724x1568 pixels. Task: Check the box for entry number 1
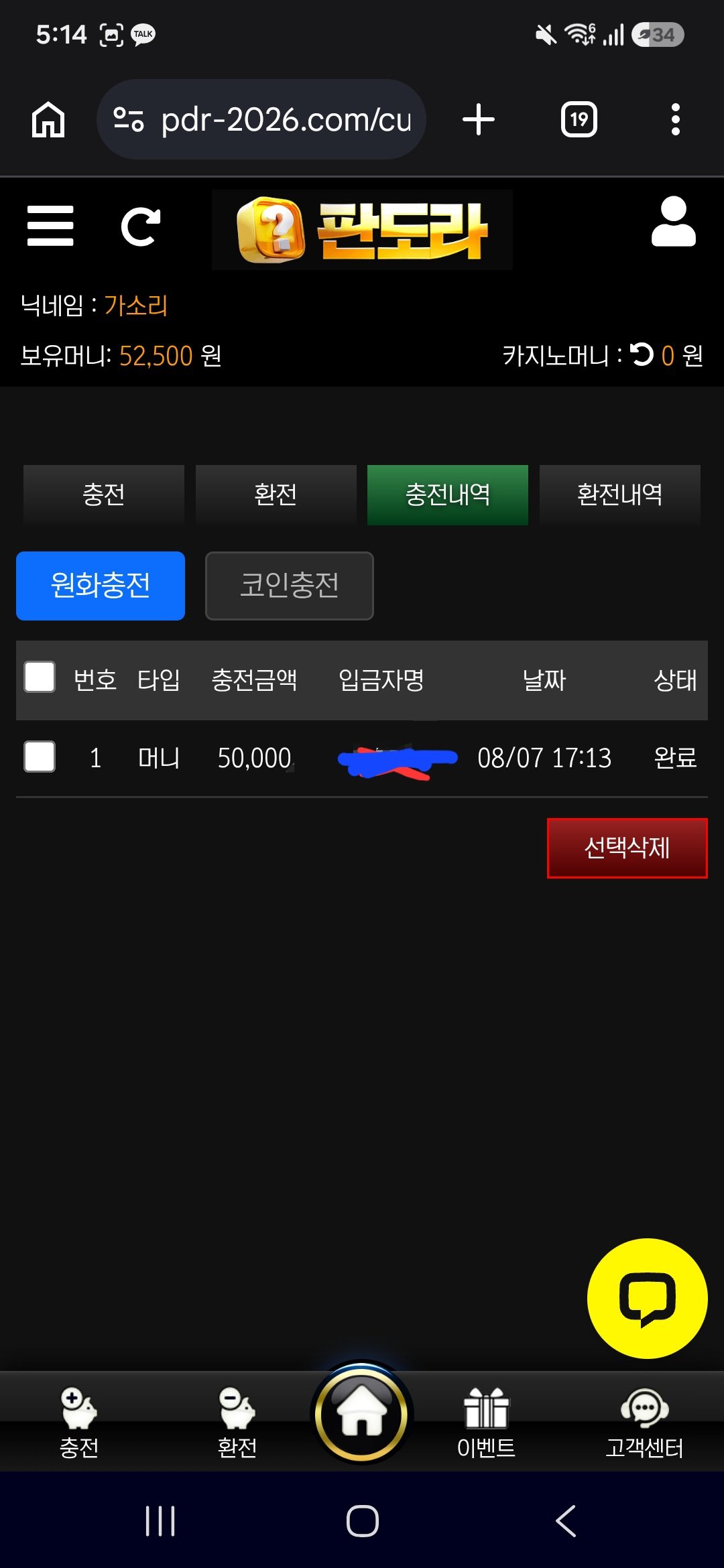tap(40, 757)
